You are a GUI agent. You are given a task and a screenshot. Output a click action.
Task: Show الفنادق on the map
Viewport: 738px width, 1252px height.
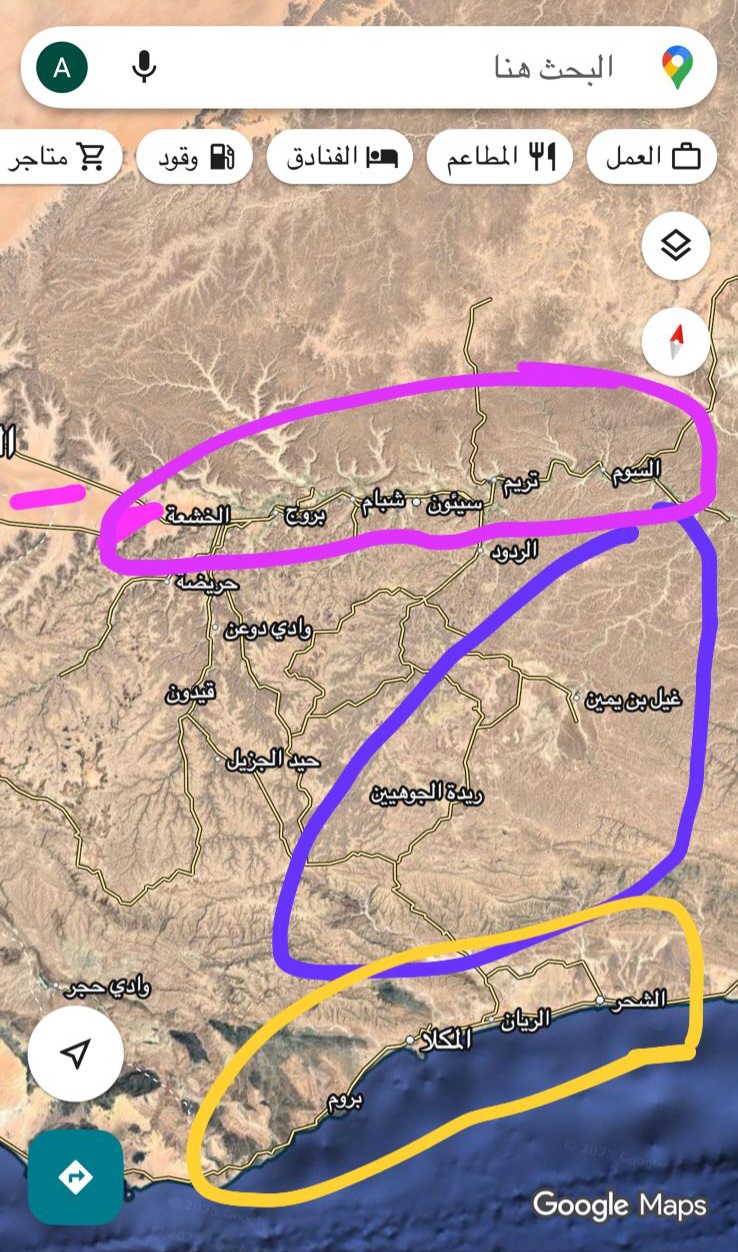[340, 157]
